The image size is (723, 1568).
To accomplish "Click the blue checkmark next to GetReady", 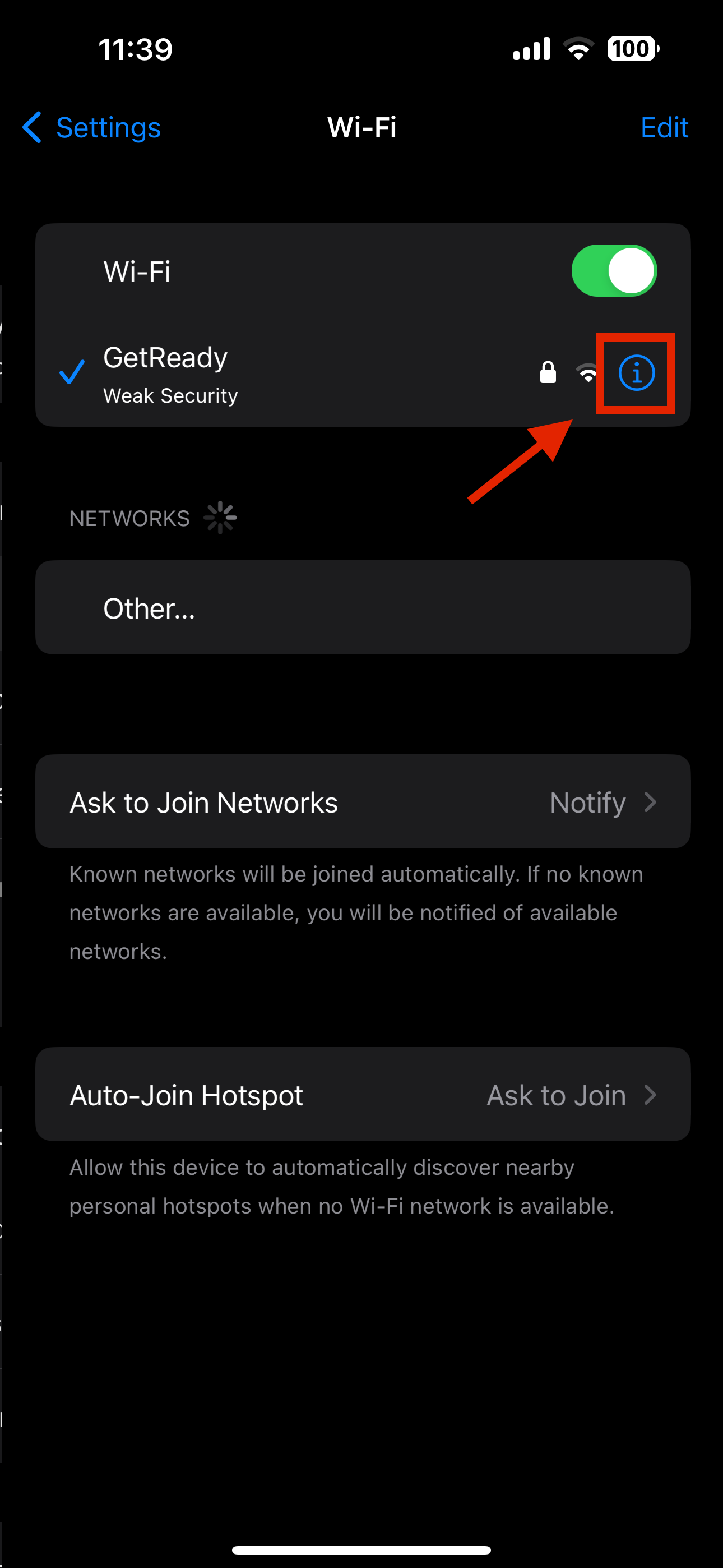I will point(72,372).
